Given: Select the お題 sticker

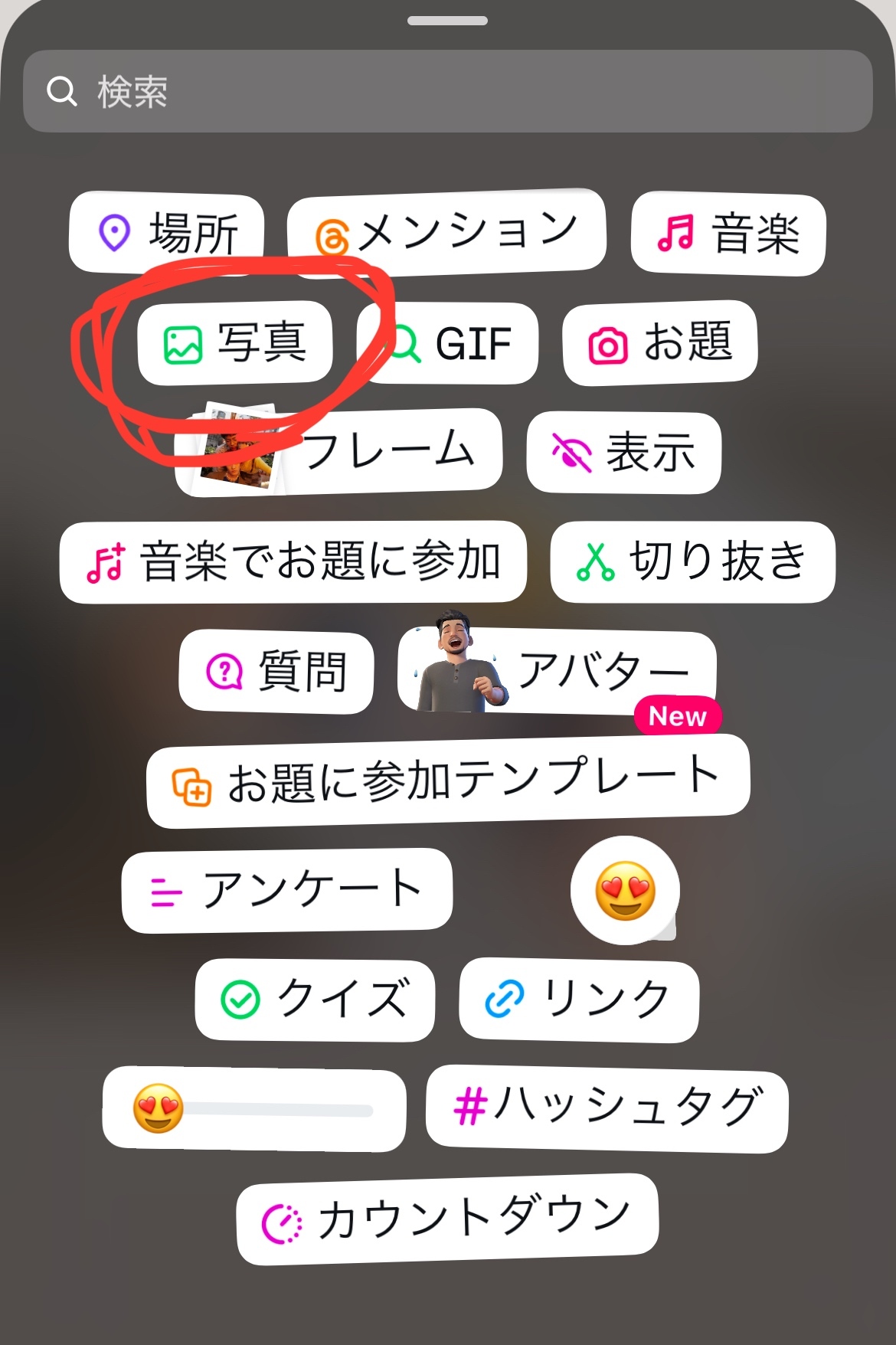Looking at the screenshot, I should (660, 342).
